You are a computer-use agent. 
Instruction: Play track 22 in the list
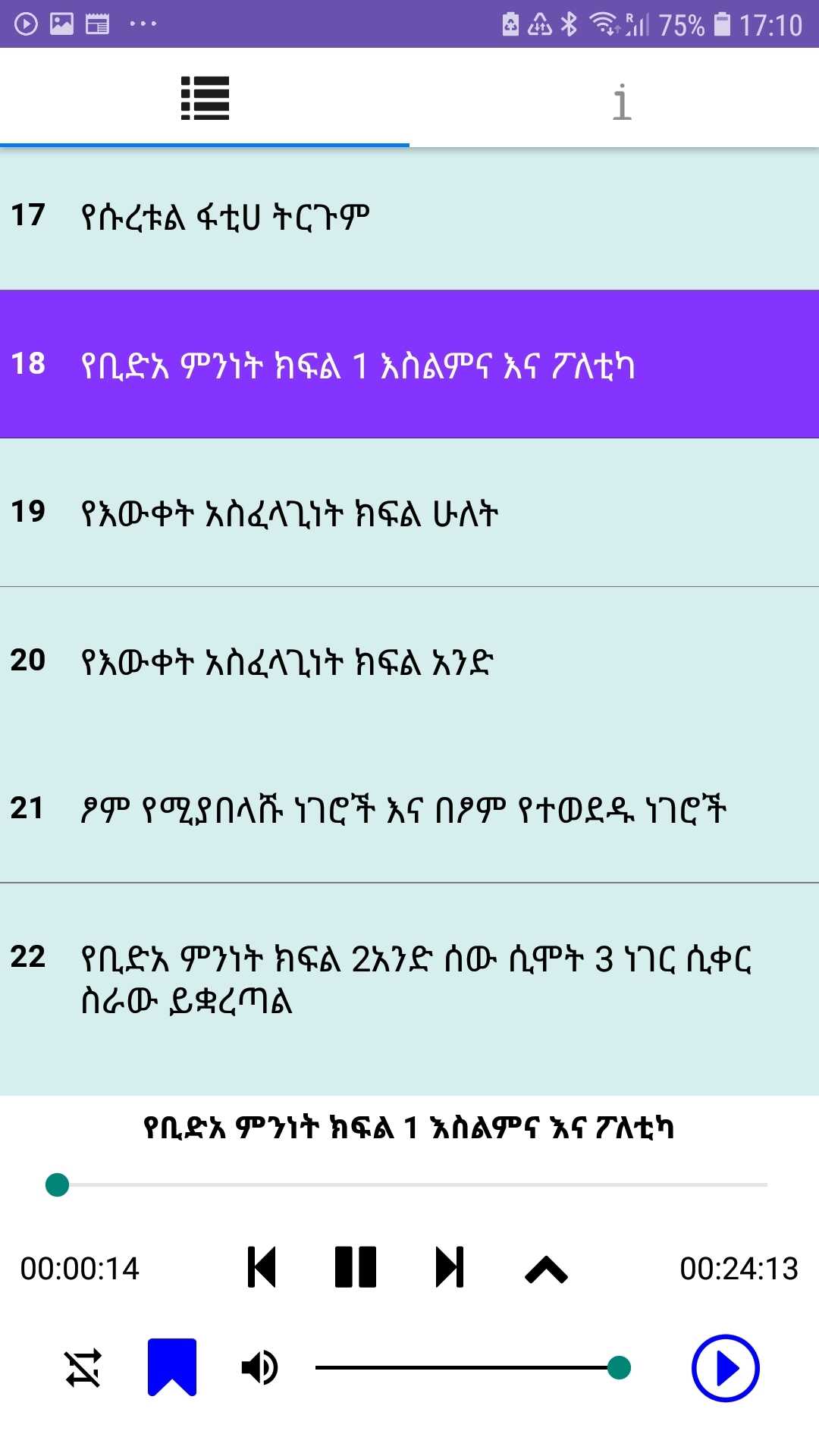(409, 978)
